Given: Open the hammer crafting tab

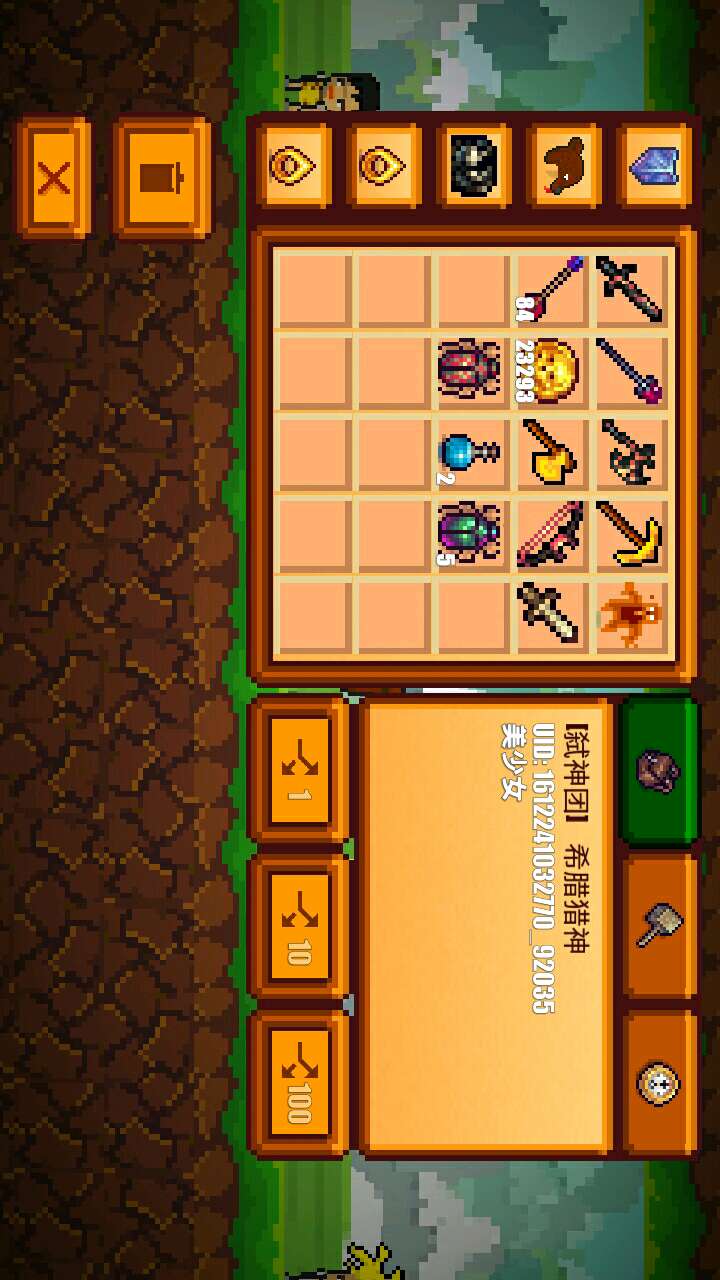Looking at the screenshot, I should click(x=659, y=926).
